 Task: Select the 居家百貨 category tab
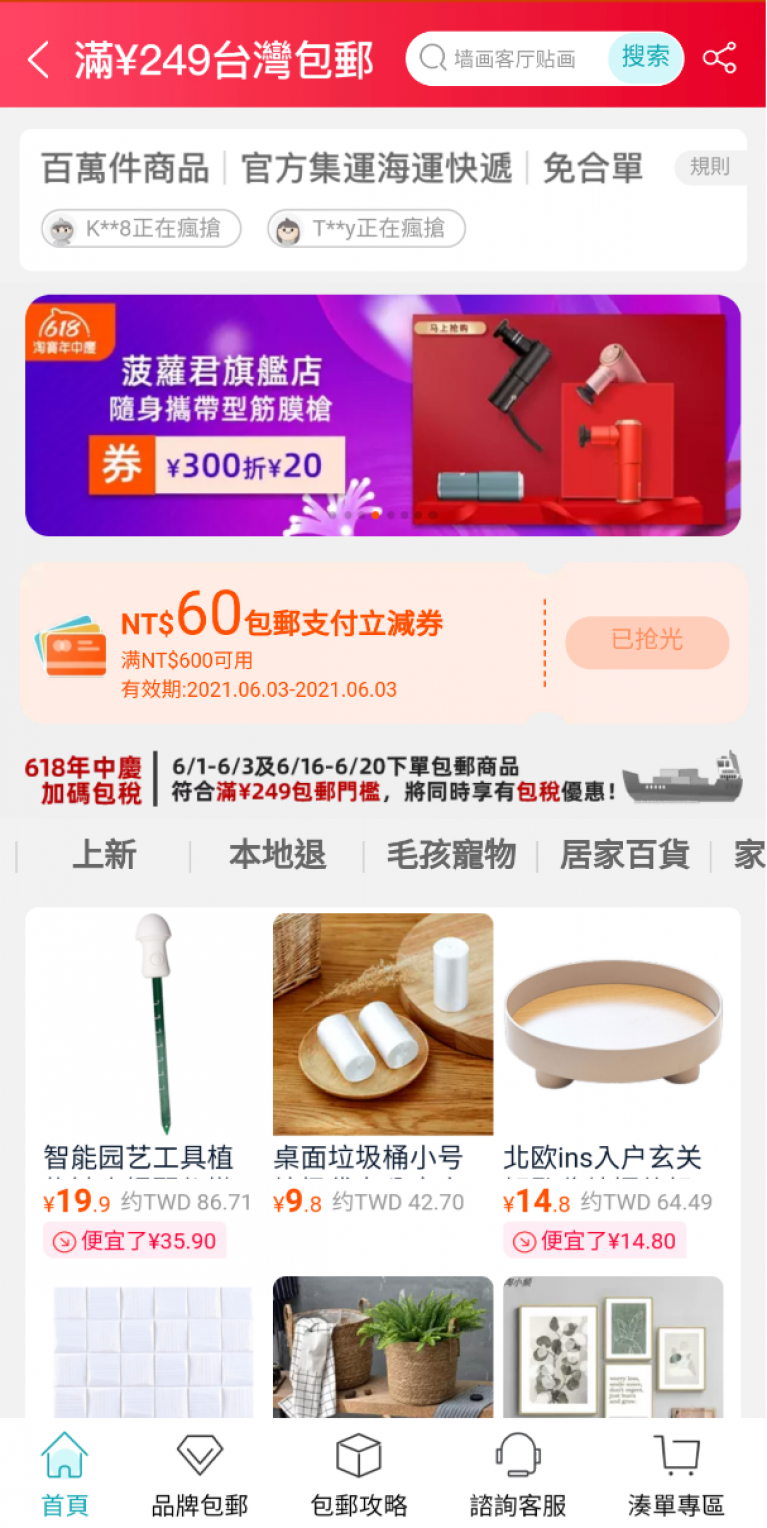point(624,855)
